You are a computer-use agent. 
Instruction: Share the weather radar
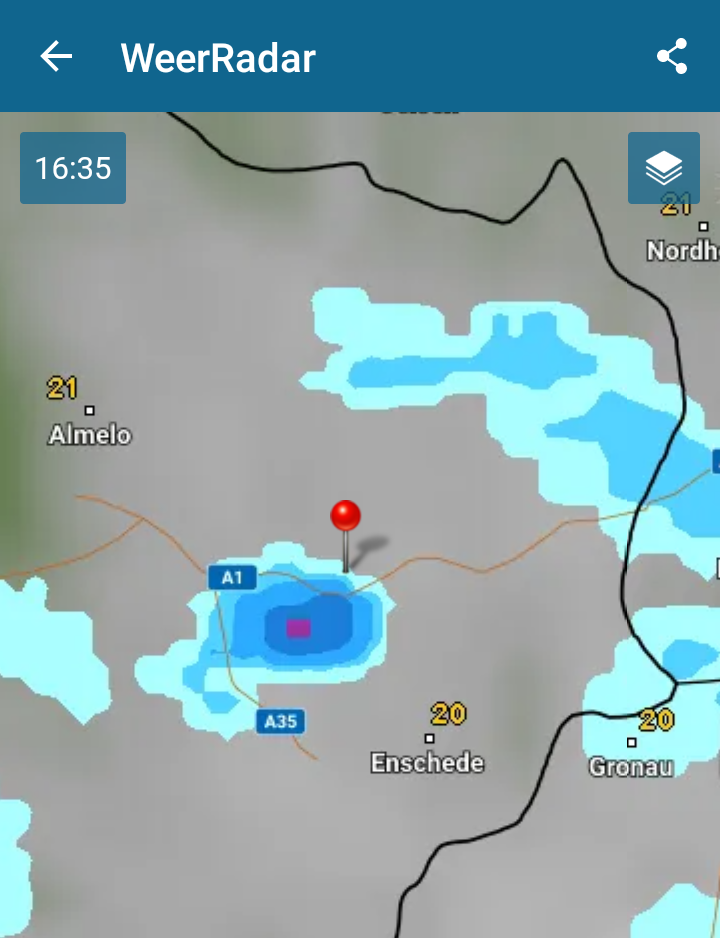click(672, 57)
